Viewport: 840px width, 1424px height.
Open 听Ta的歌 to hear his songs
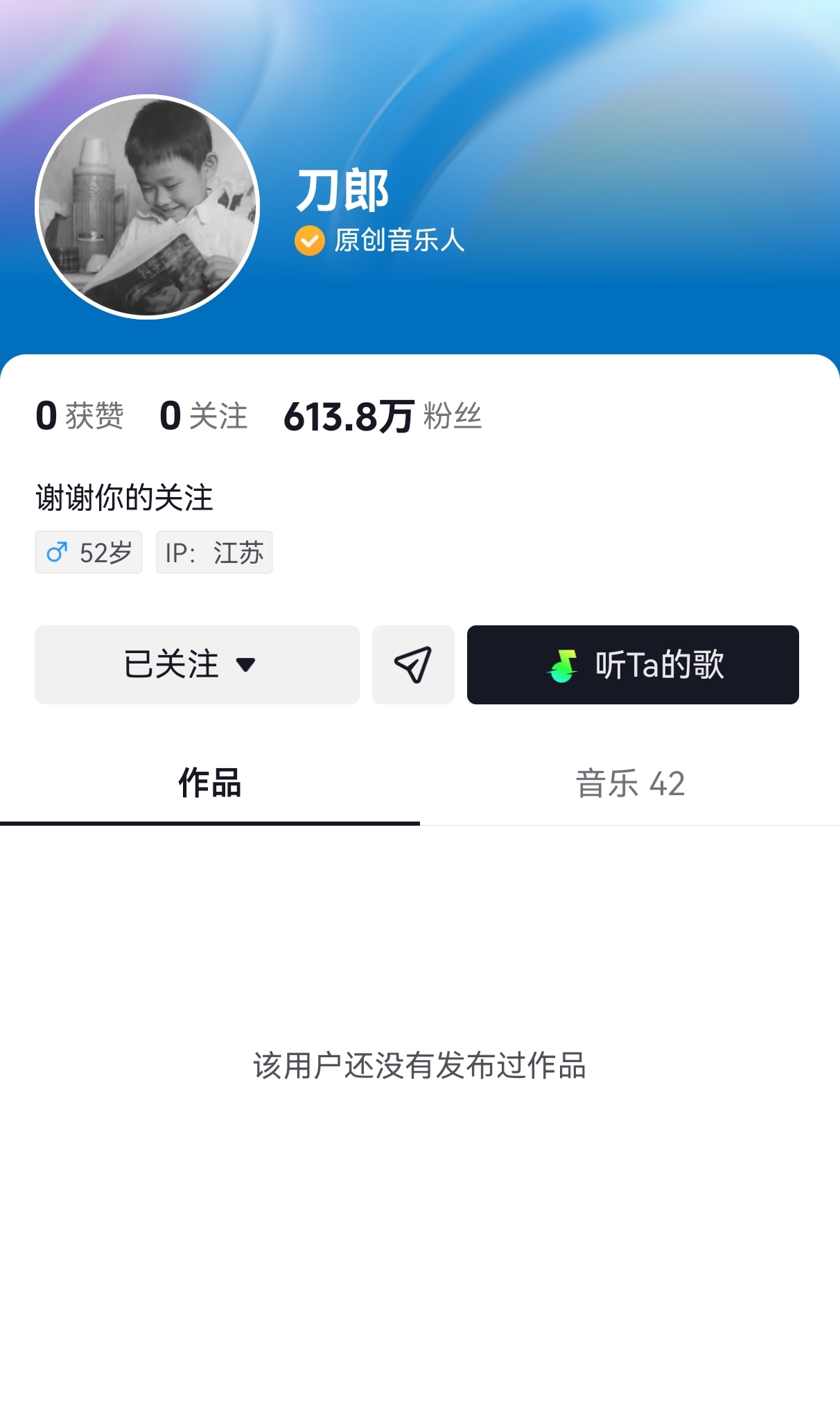point(633,664)
